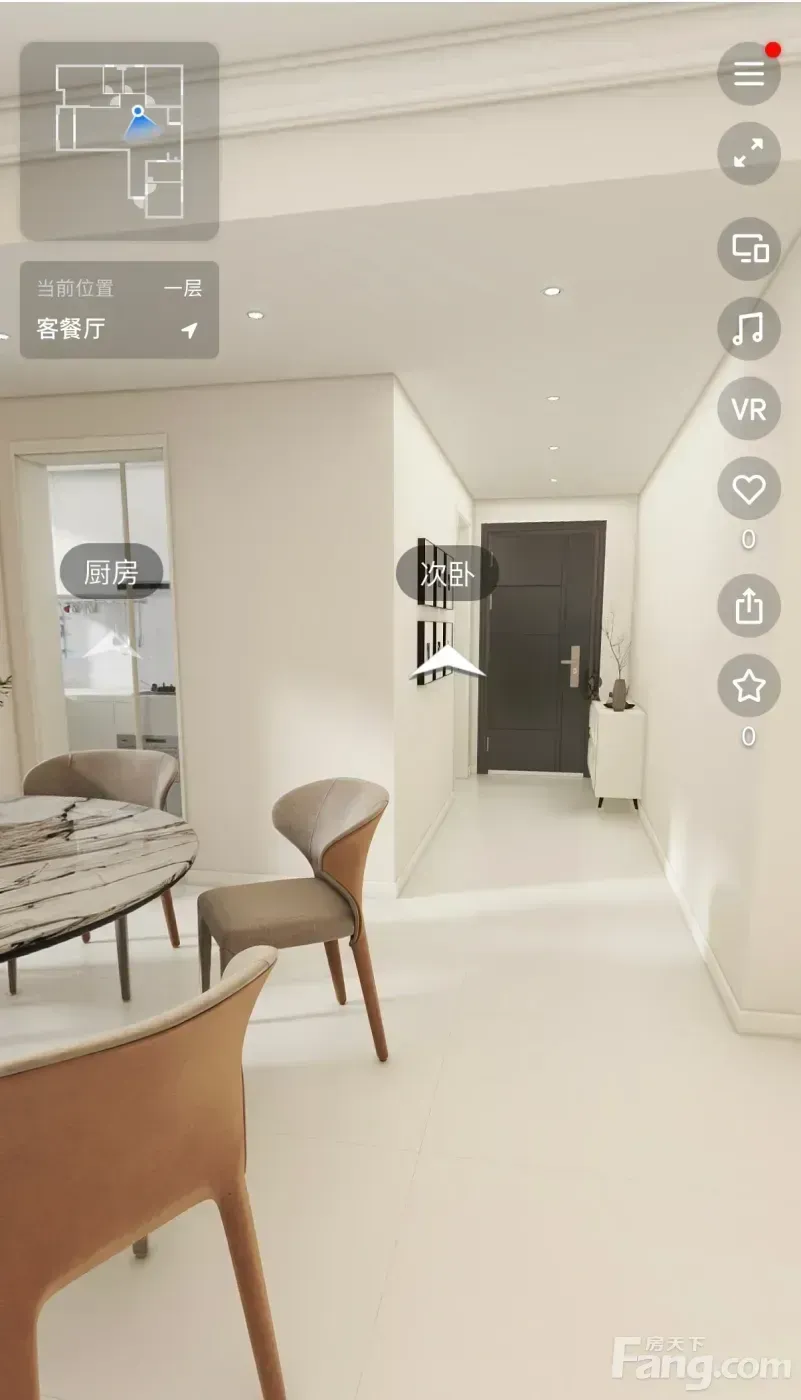
Task: Open the current location 客餐厅 selector
Action: 120,310
